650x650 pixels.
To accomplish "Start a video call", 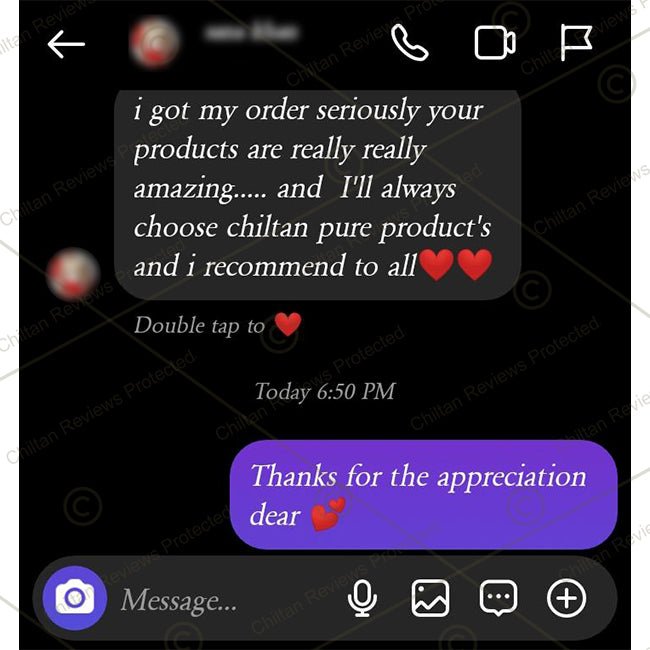I will 494,43.
